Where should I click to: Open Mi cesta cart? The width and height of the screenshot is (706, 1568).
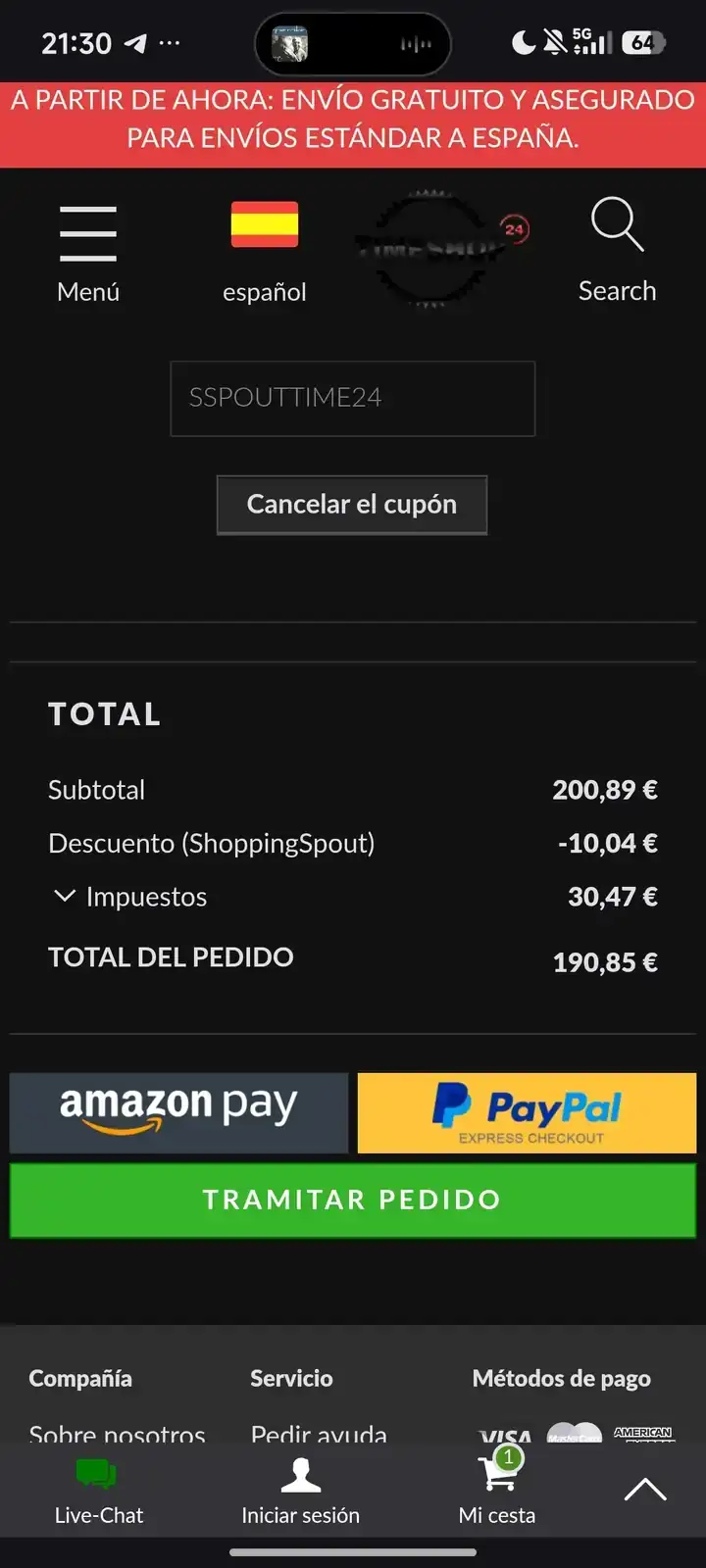[497, 1492]
